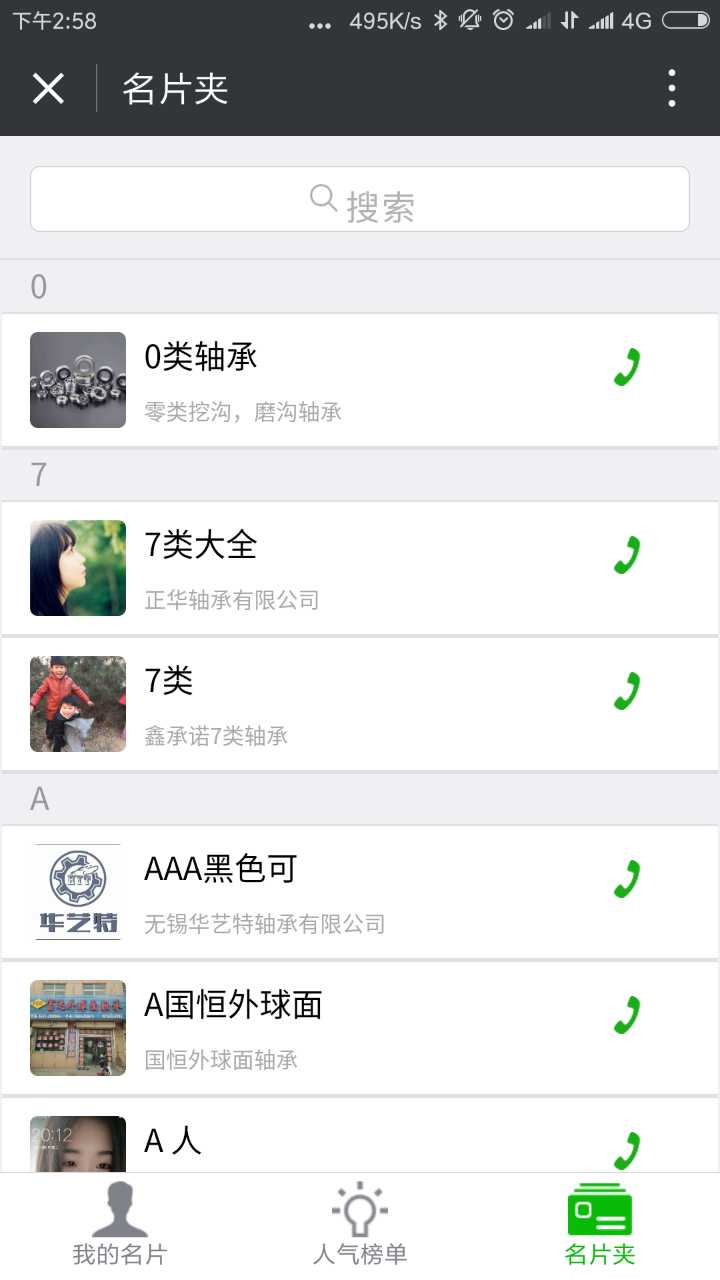Open the 7类大全 business card
The width and height of the screenshot is (720, 1280).
point(300,568)
